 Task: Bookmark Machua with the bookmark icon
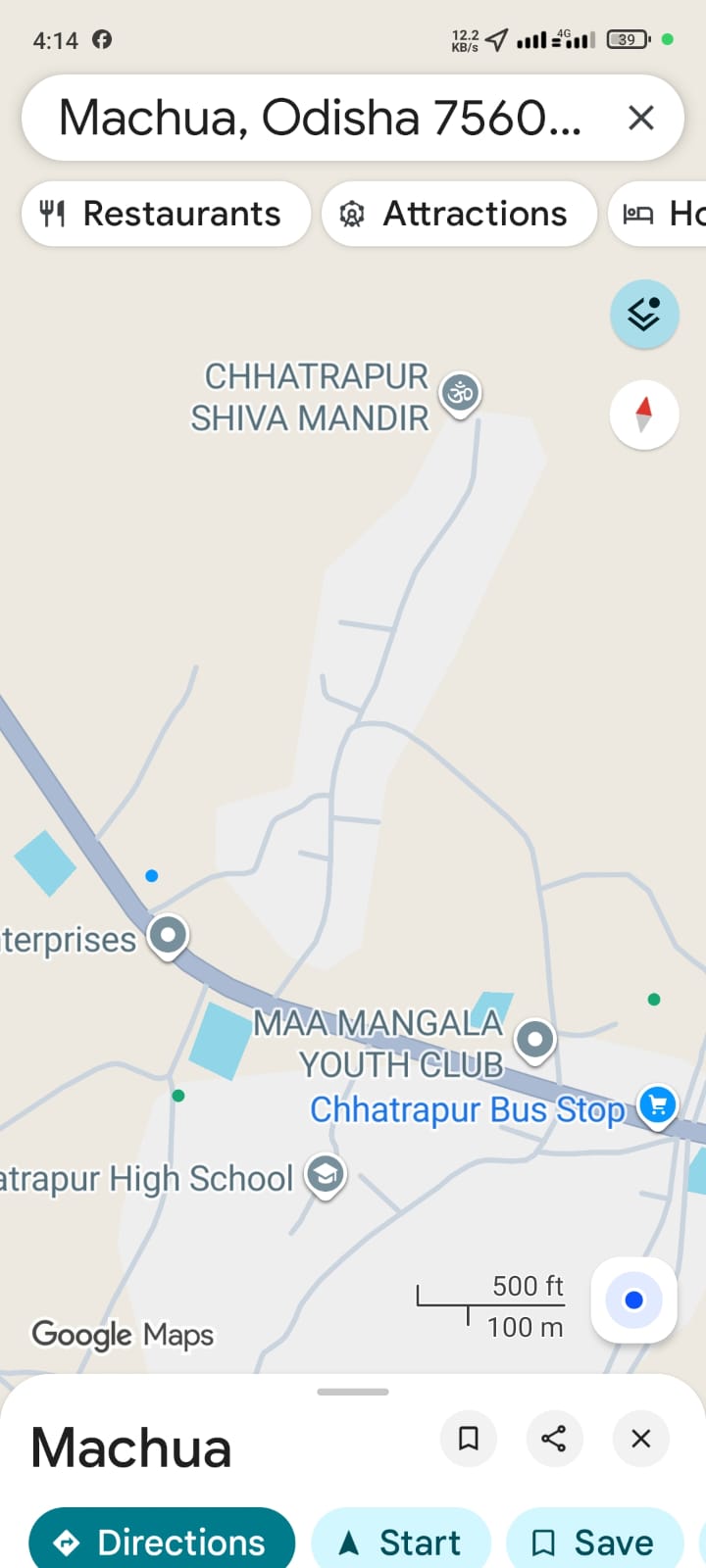coord(469,1439)
